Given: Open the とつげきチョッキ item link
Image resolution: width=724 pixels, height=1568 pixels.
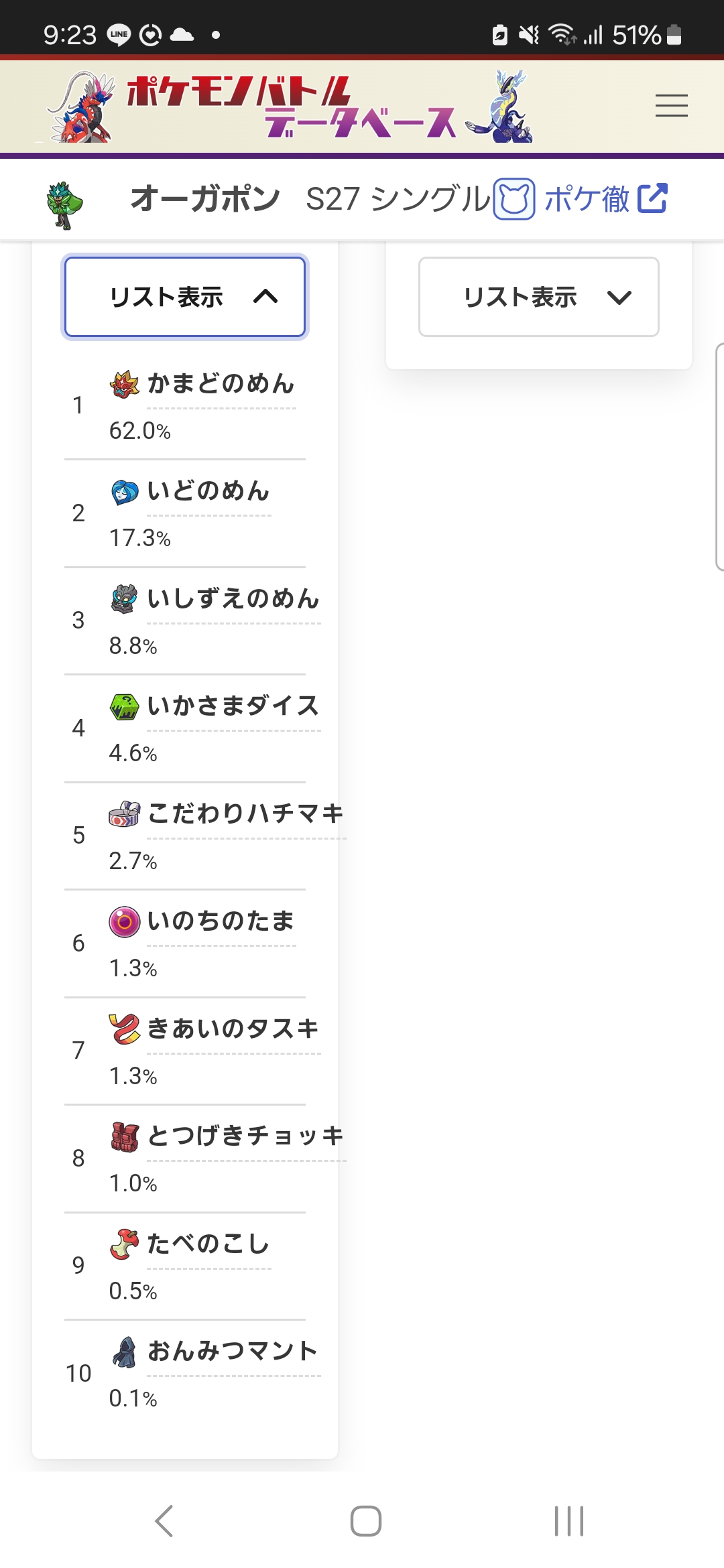Looking at the screenshot, I should pos(245,1136).
